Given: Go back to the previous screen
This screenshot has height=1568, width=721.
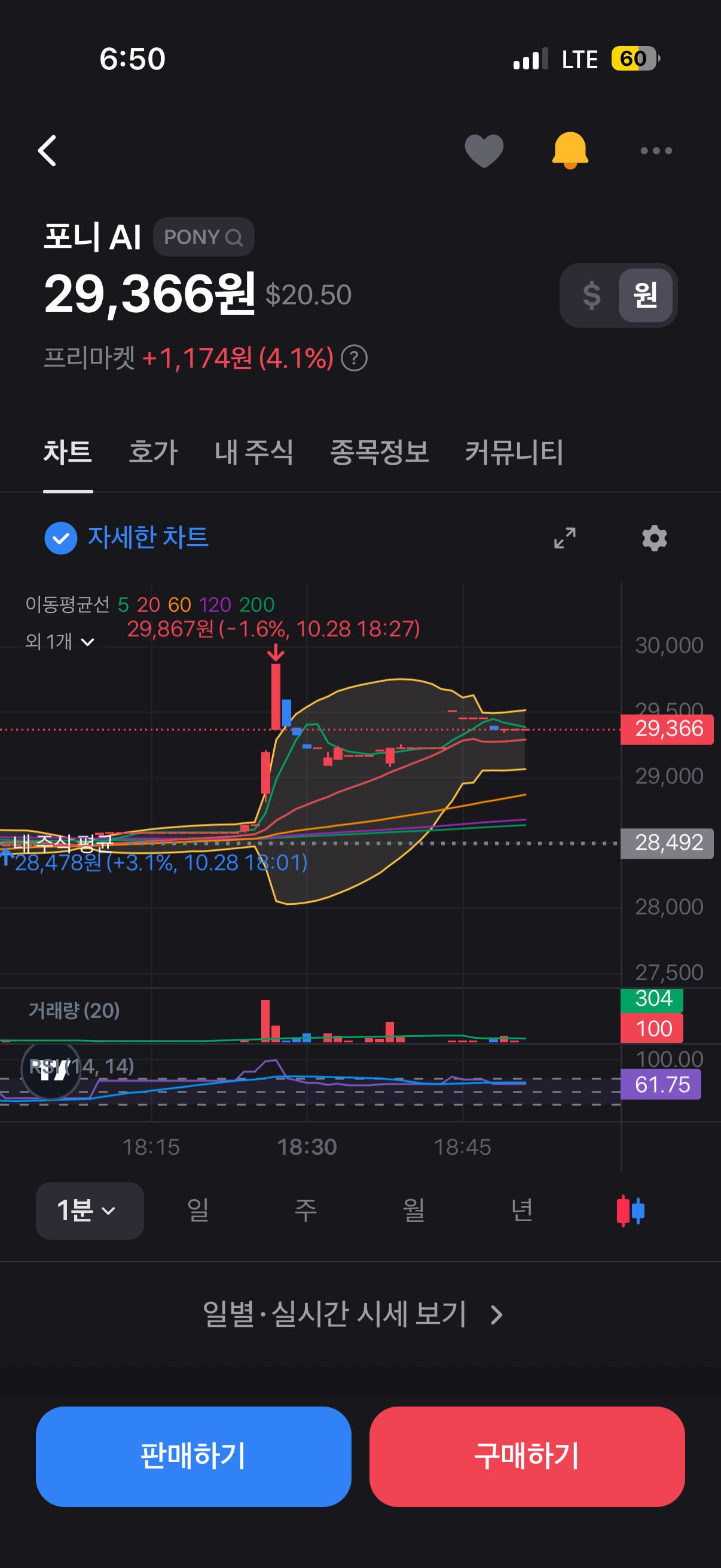Looking at the screenshot, I should 47,150.
